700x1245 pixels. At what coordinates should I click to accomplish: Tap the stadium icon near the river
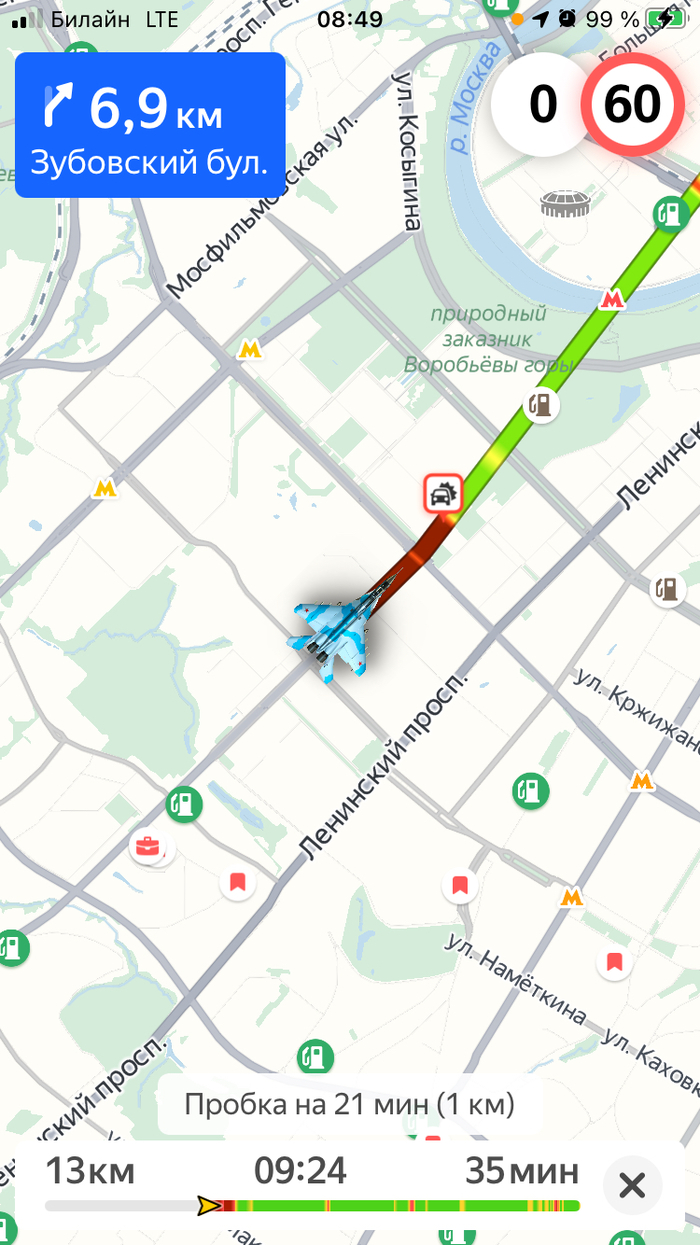tap(566, 204)
